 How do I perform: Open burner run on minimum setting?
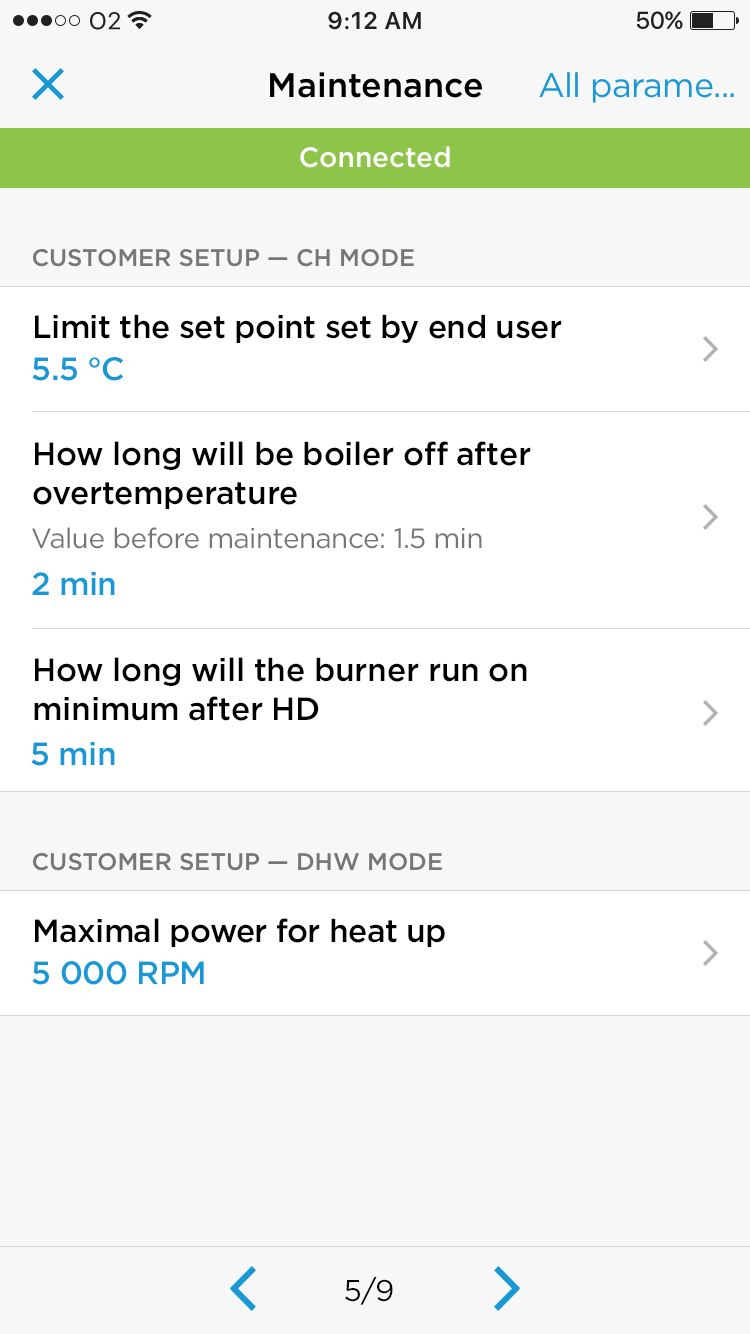click(x=375, y=710)
